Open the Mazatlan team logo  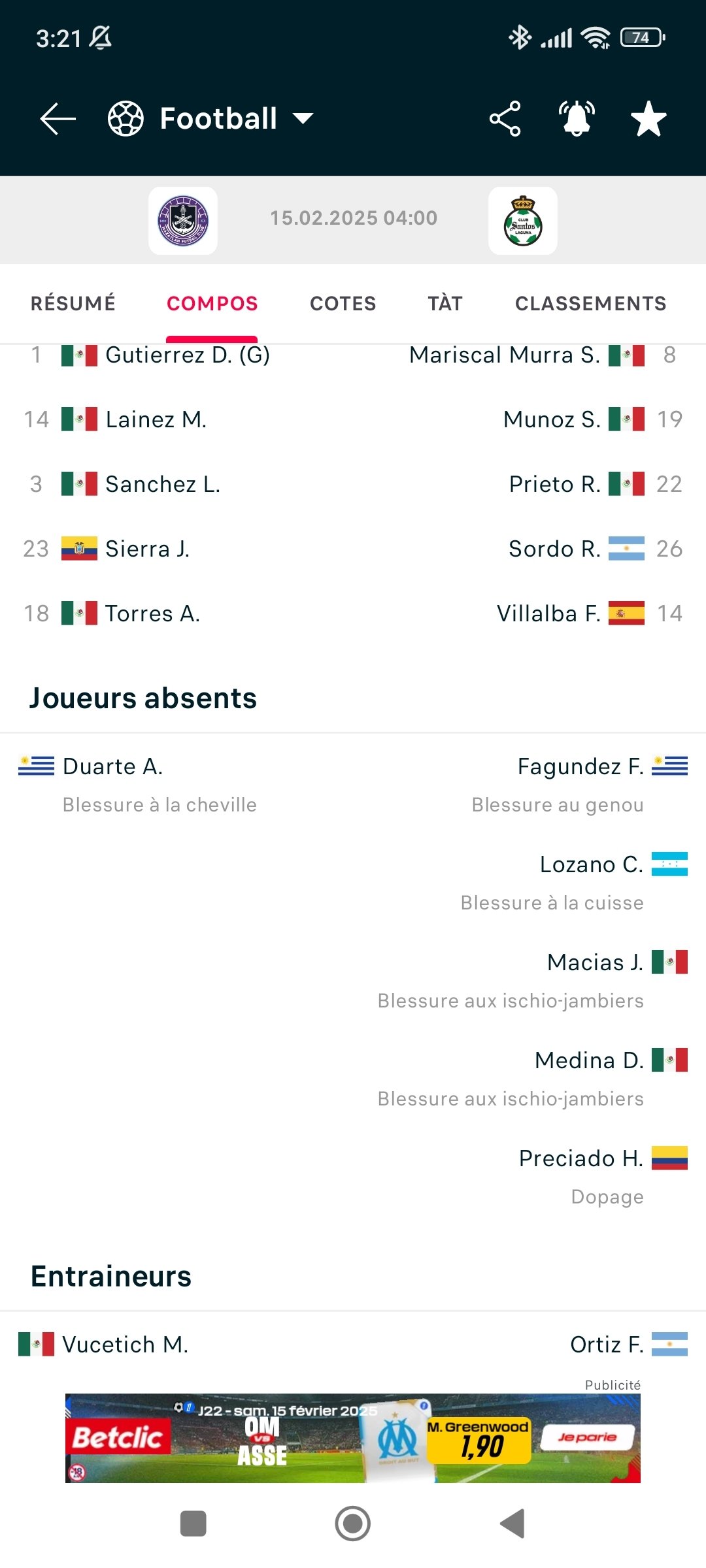183,221
